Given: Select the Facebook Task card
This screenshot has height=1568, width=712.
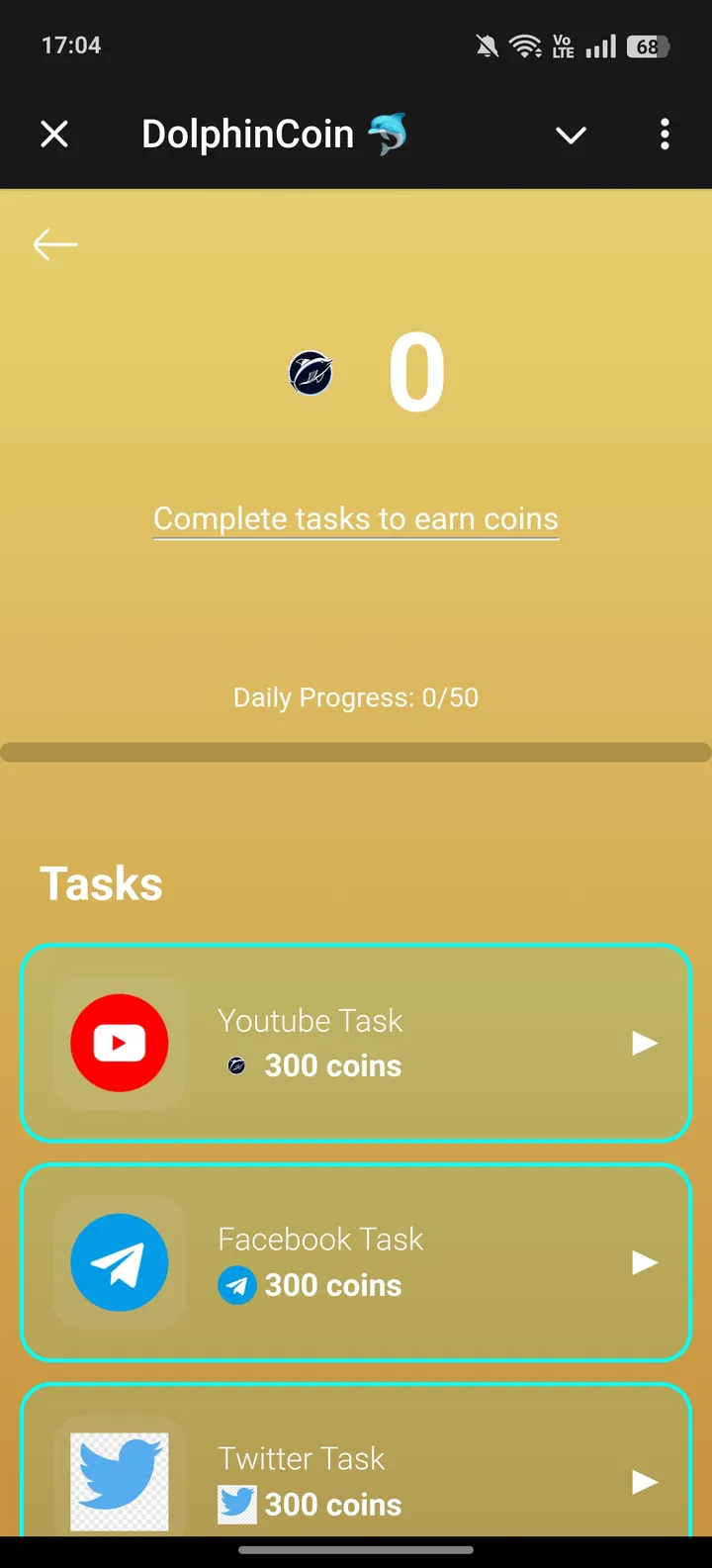Looking at the screenshot, I should (x=355, y=1262).
